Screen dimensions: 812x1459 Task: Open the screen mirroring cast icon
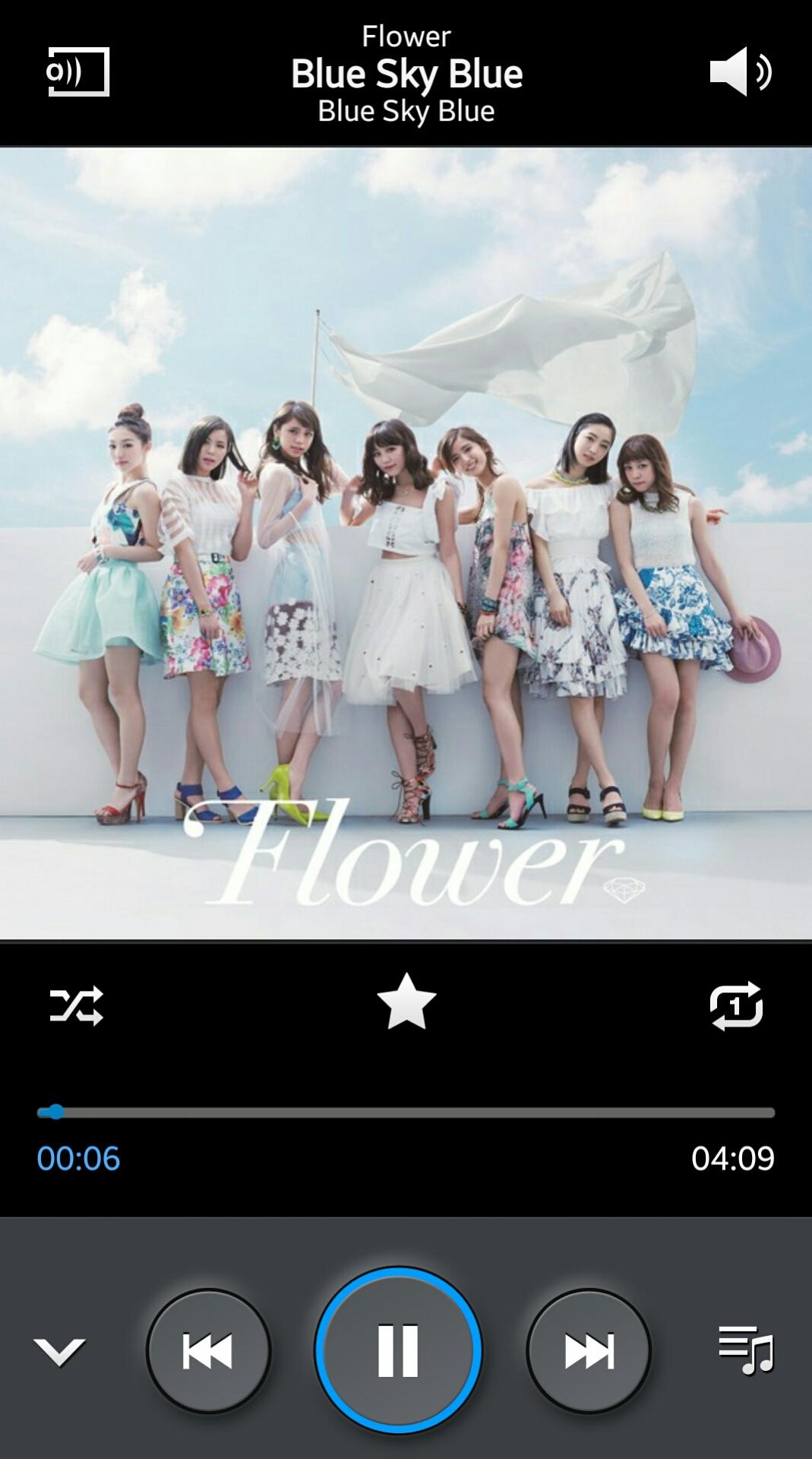click(x=79, y=72)
